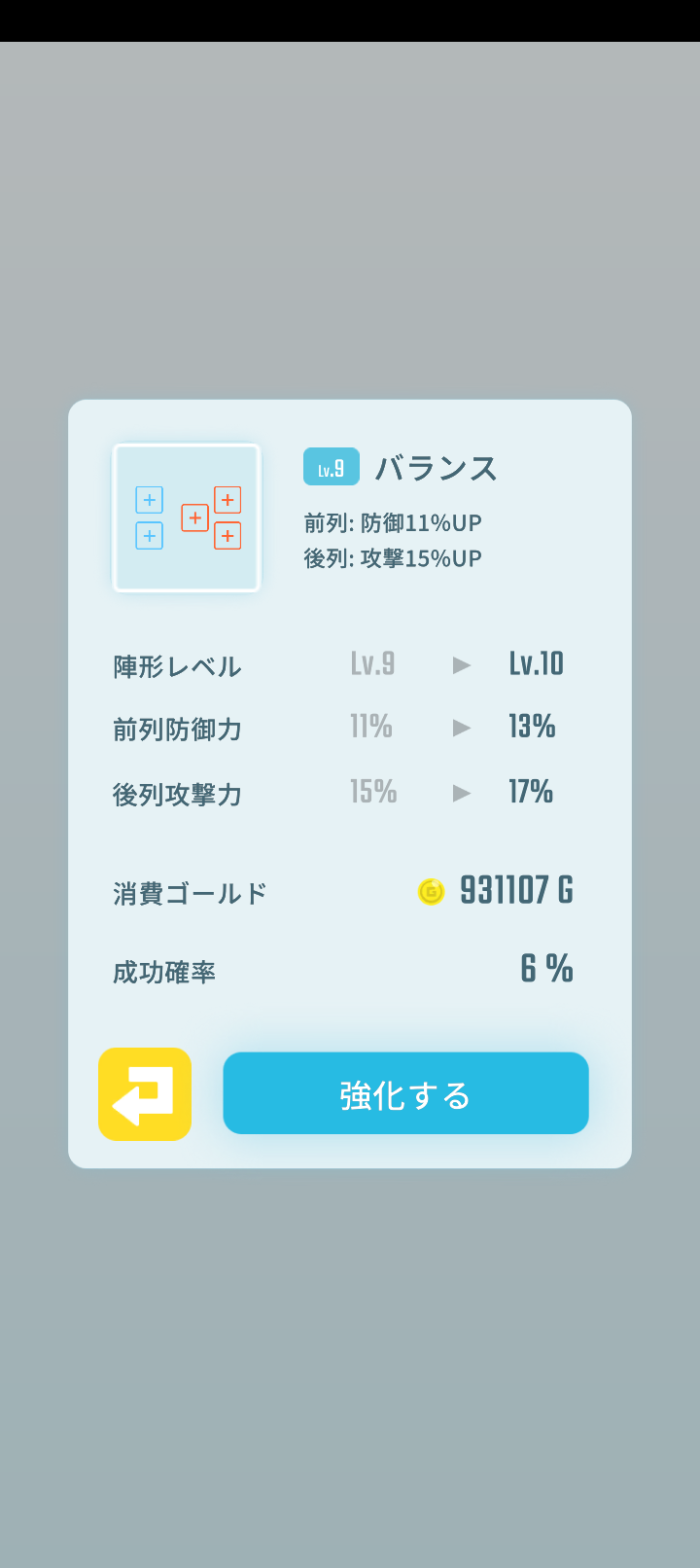Tap the orange plus square in formation preview

(227, 500)
